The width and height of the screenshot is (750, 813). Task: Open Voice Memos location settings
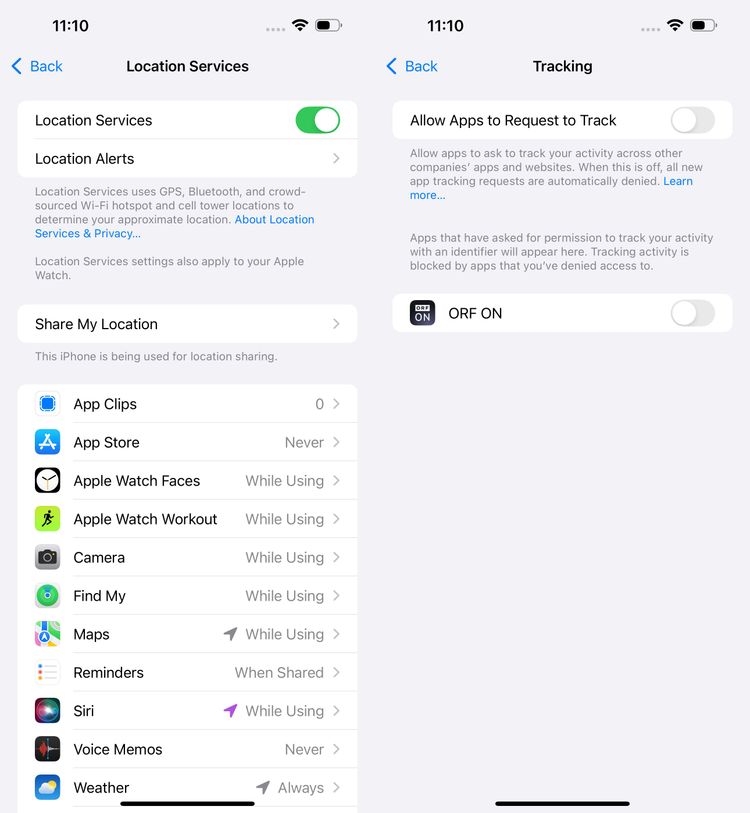click(x=187, y=749)
